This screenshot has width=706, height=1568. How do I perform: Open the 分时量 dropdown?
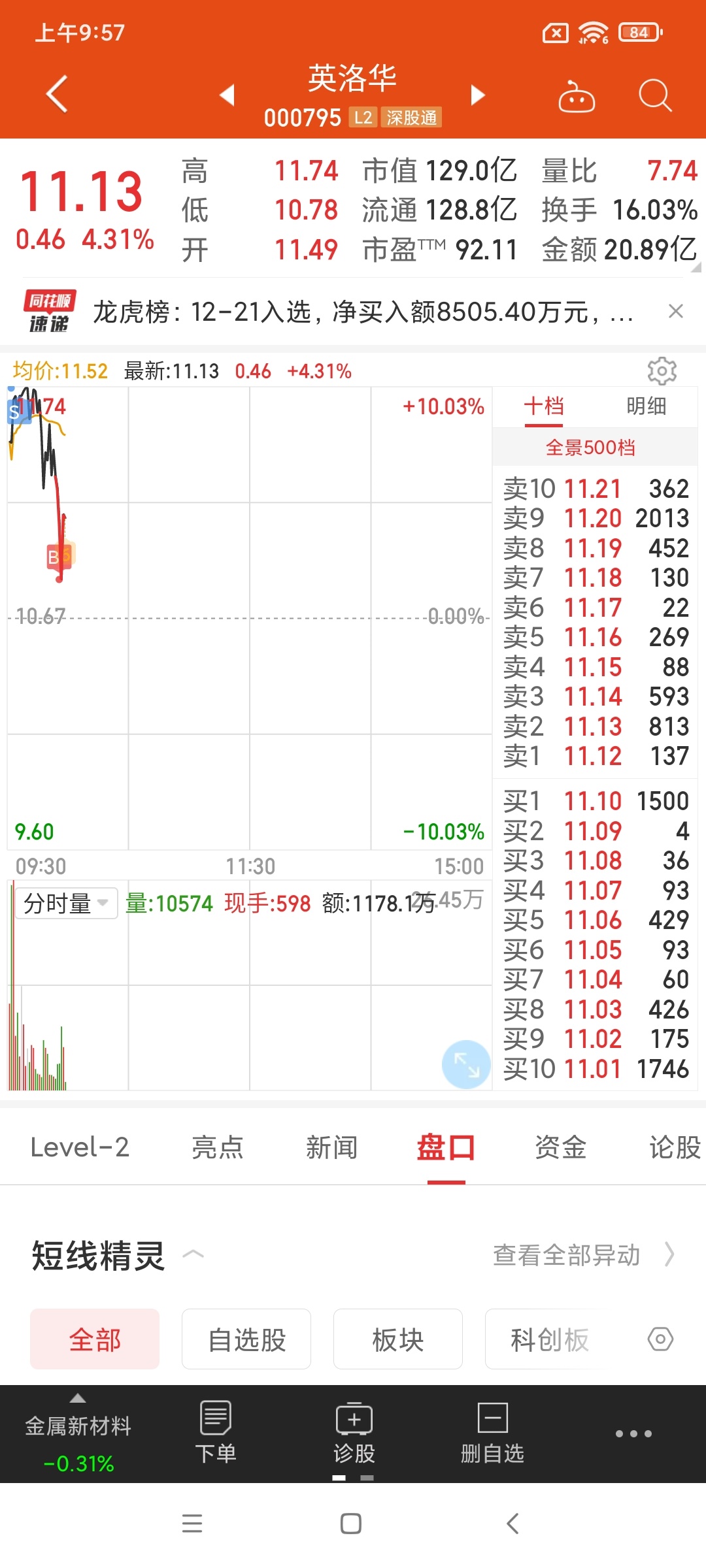[x=66, y=904]
